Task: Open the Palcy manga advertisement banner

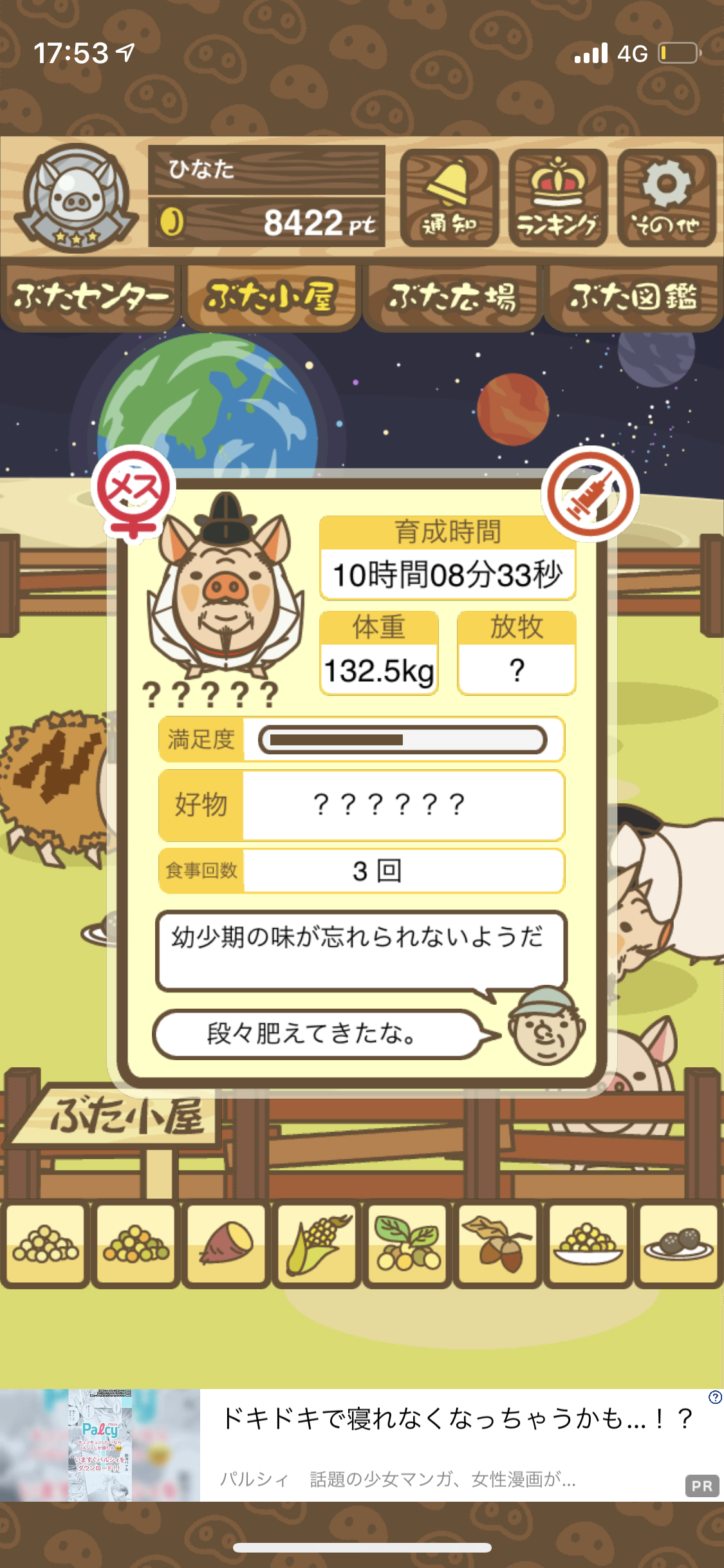Action: click(362, 1445)
